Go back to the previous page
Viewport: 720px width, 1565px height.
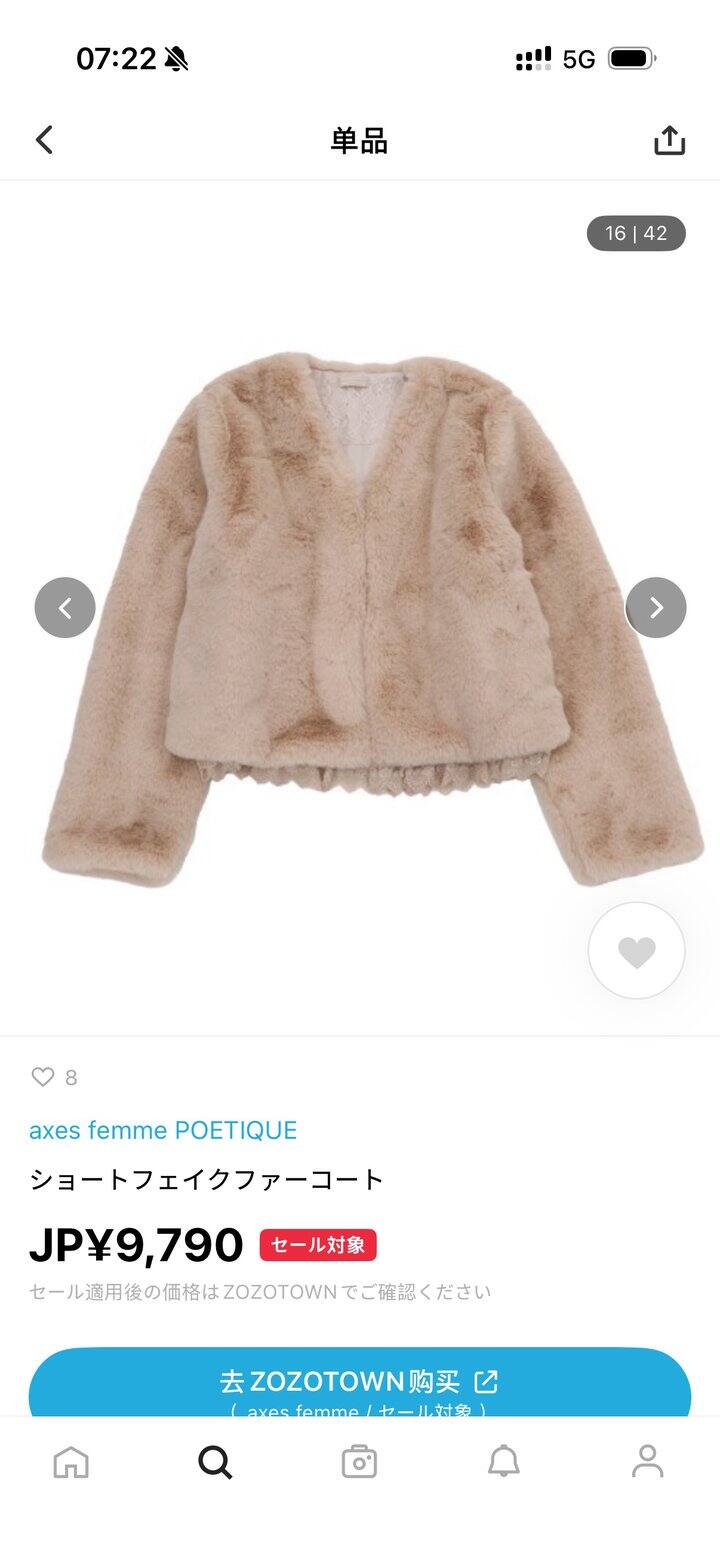coord(44,140)
